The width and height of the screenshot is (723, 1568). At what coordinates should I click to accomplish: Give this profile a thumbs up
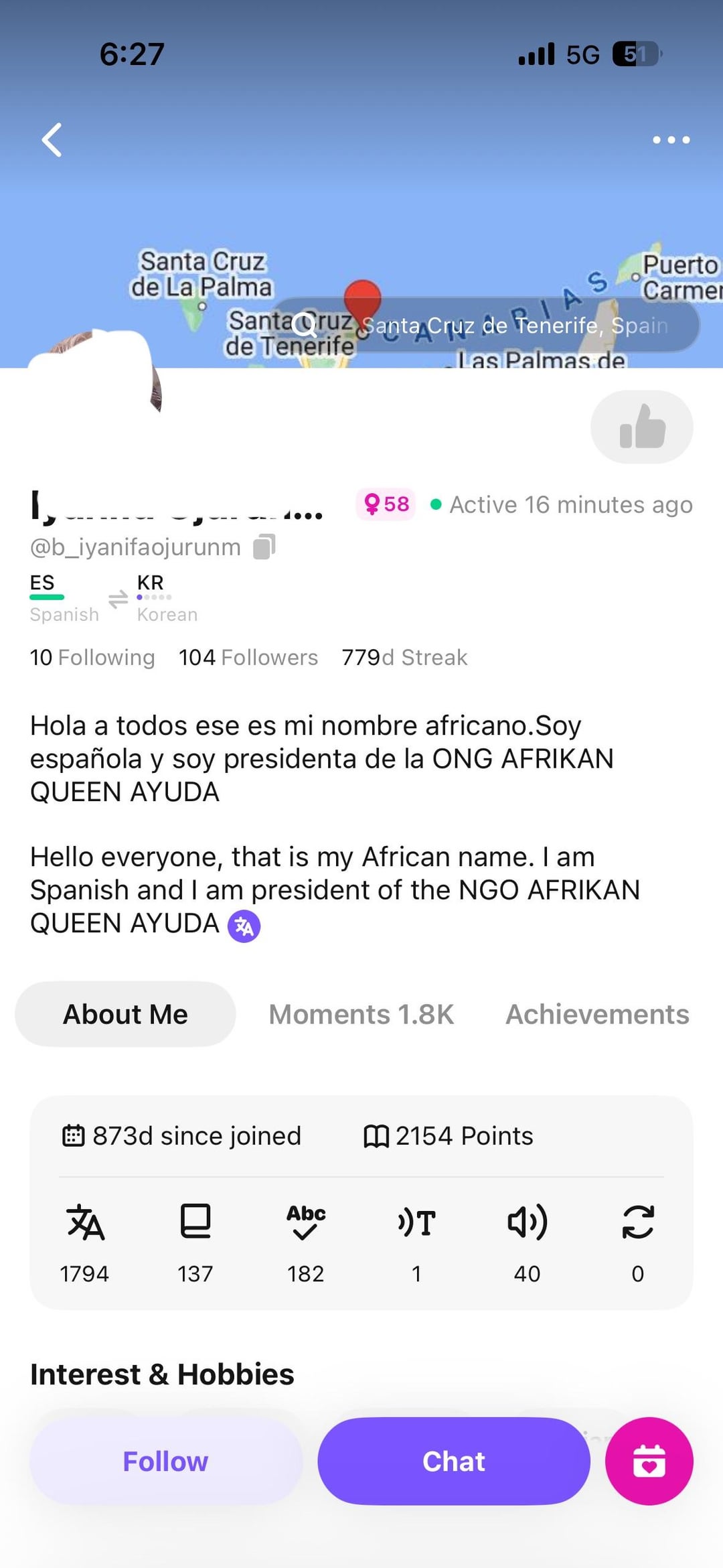pos(641,427)
